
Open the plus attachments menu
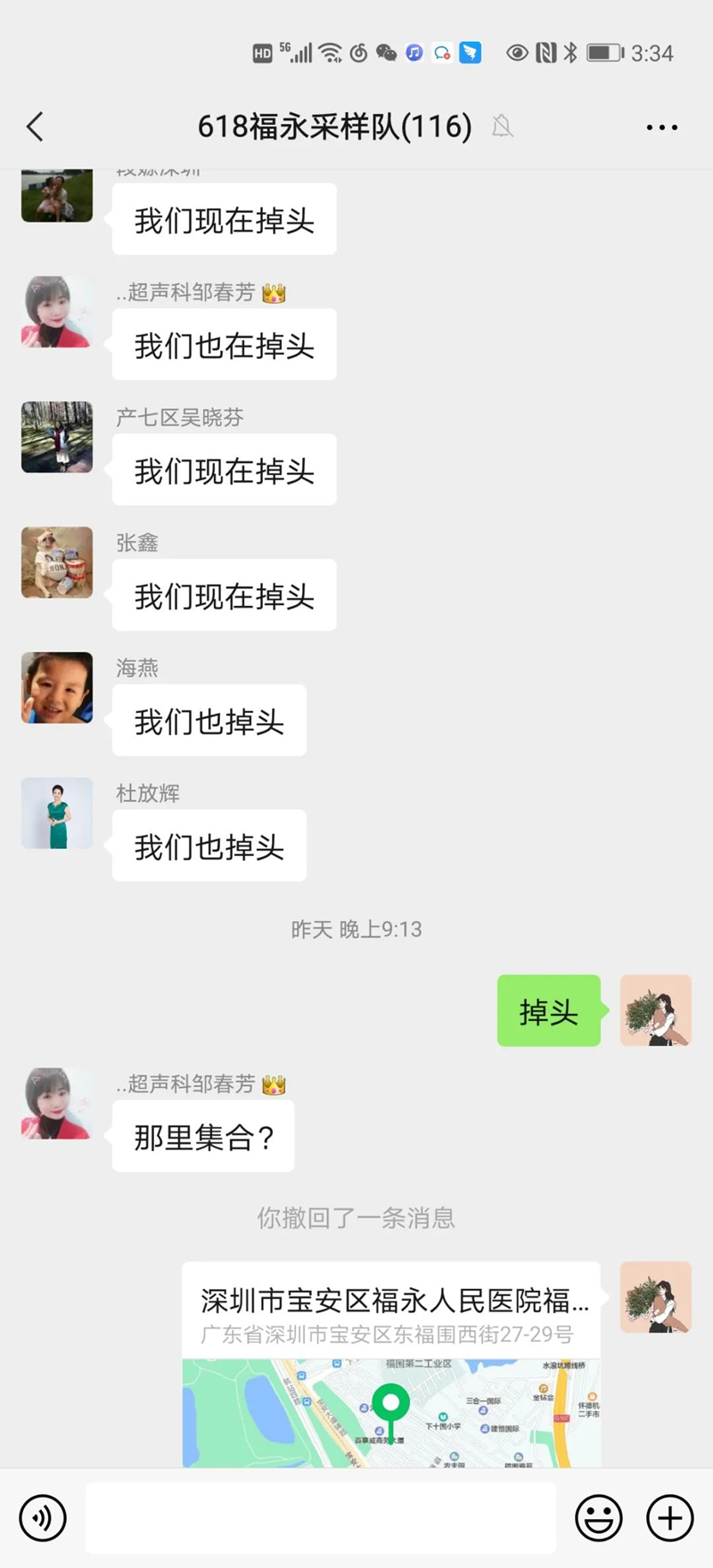[669, 1517]
